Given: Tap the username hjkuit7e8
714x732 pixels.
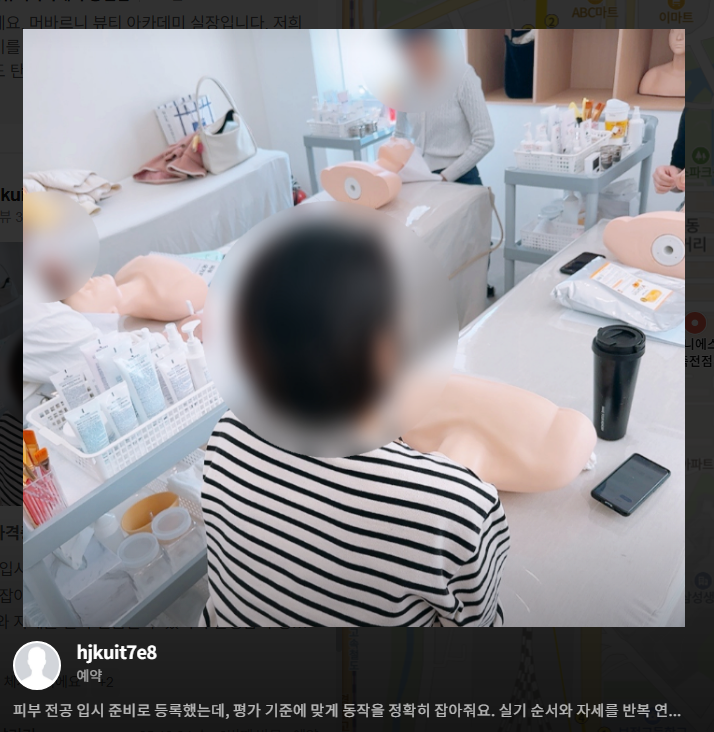Looking at the screenshot, I should (116, 653).
